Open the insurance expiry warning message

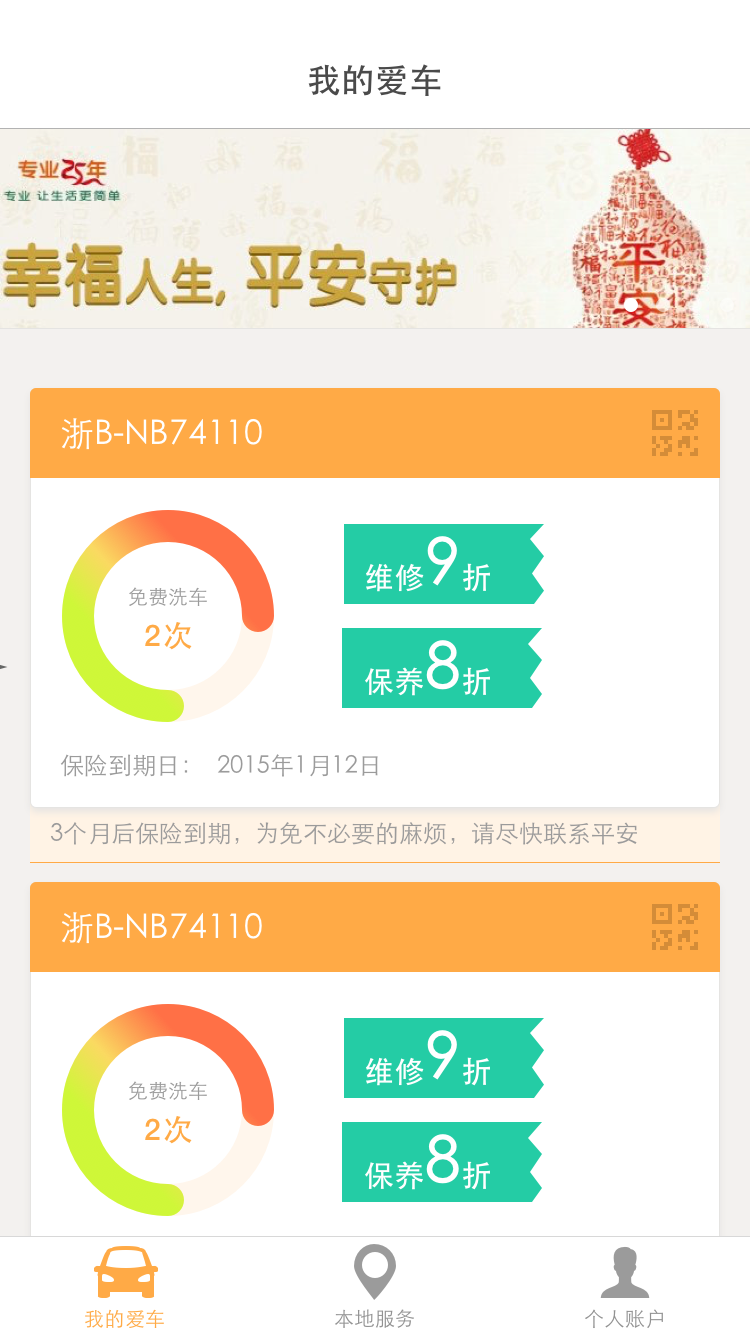coord(375,834)
